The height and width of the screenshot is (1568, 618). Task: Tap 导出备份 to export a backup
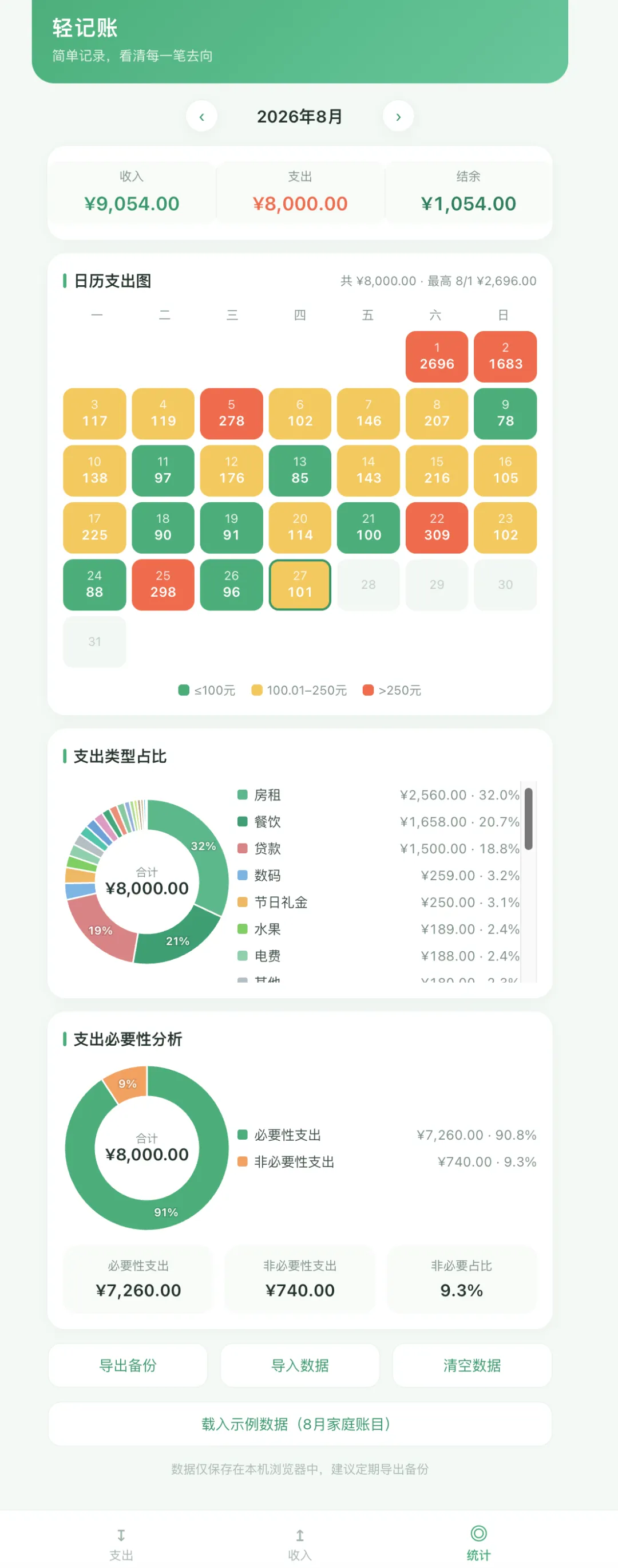[x=128, y=1365]
